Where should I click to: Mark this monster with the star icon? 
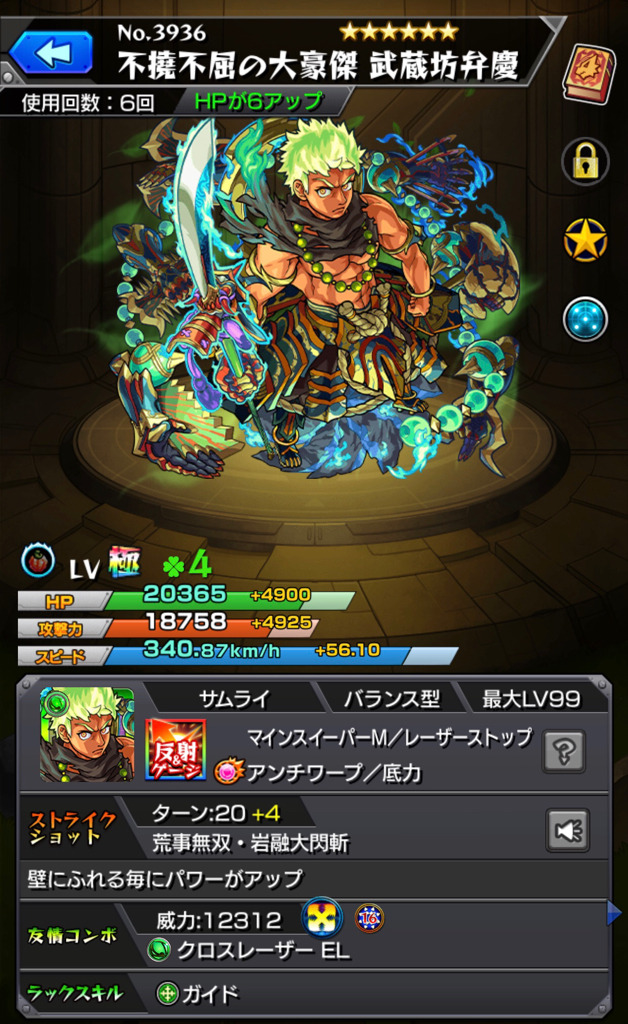[x=585, y=239]
